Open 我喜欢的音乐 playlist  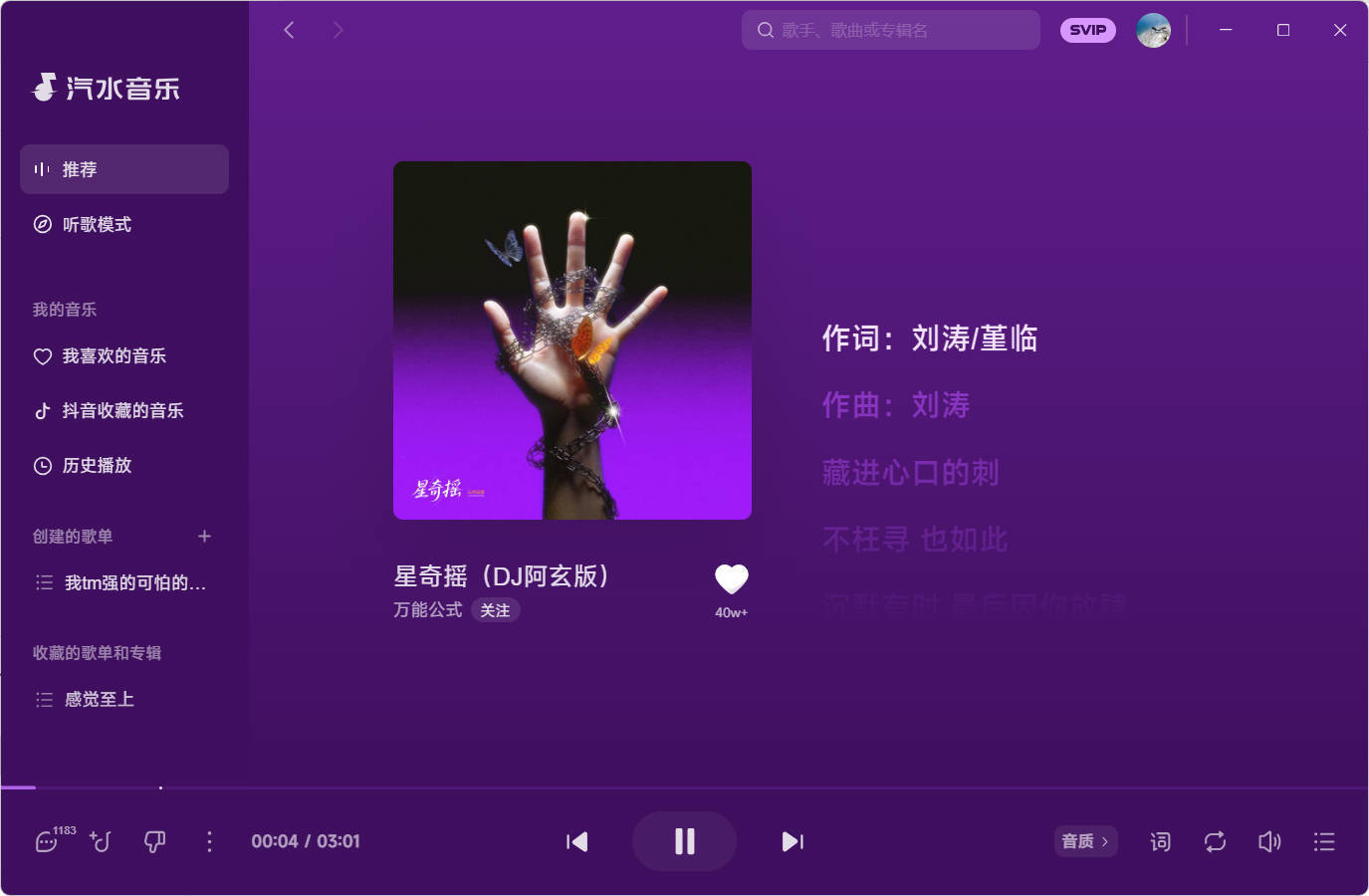pos(114,355)
